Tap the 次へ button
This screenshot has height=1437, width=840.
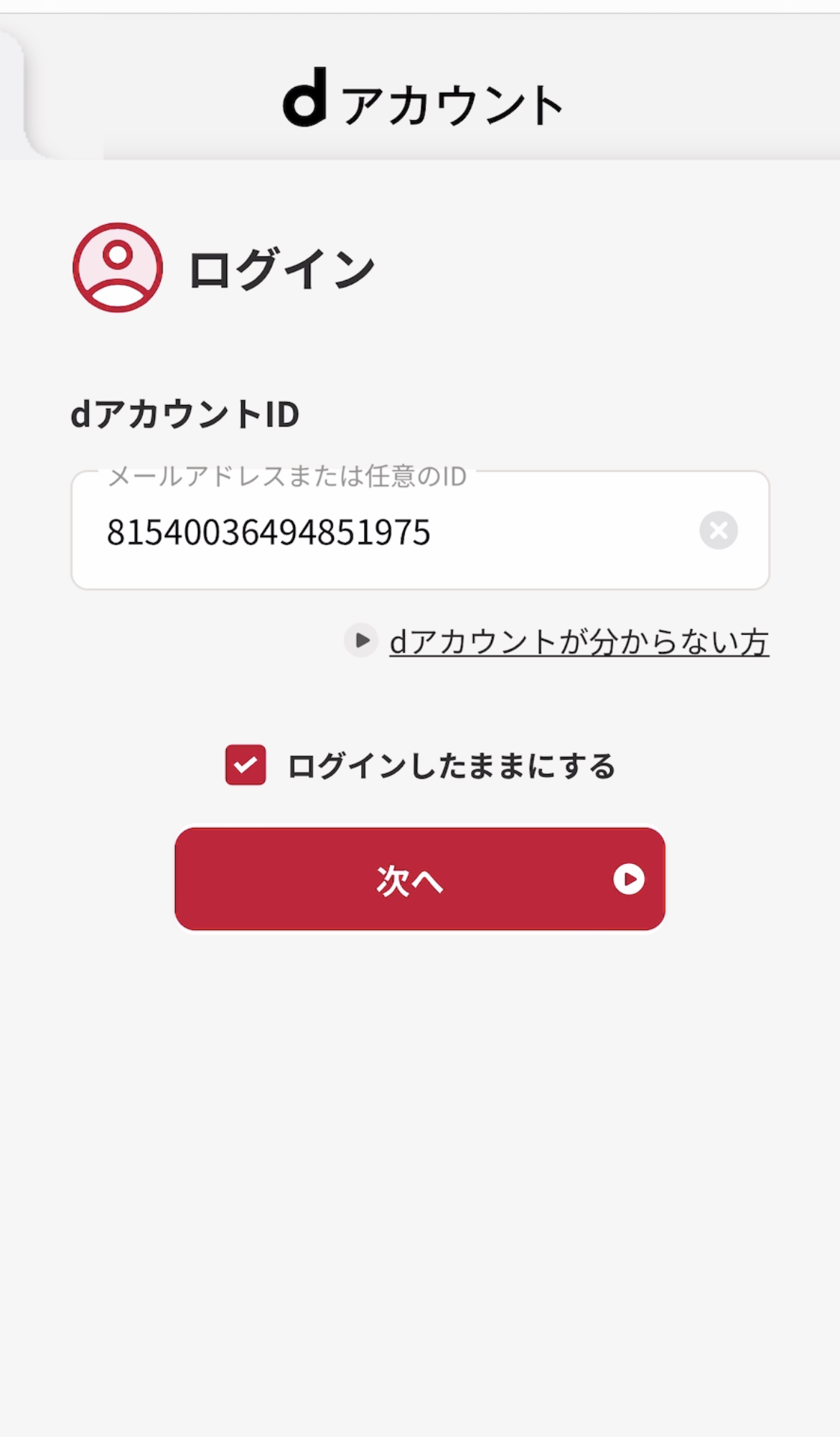(x=420, y=879)
